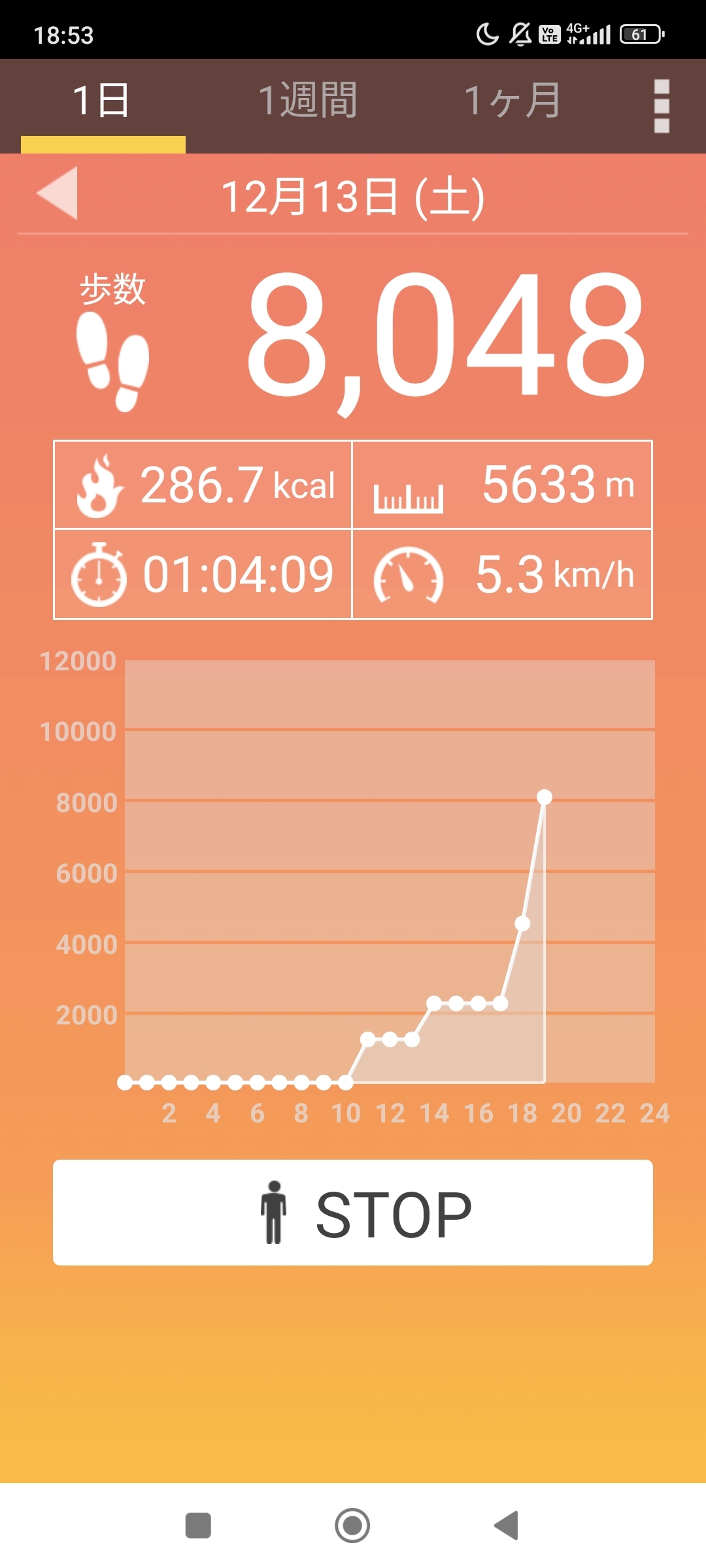Open recent apps with the square button
This screenshot has height=1568, width=706.
tap(198, 1526)
